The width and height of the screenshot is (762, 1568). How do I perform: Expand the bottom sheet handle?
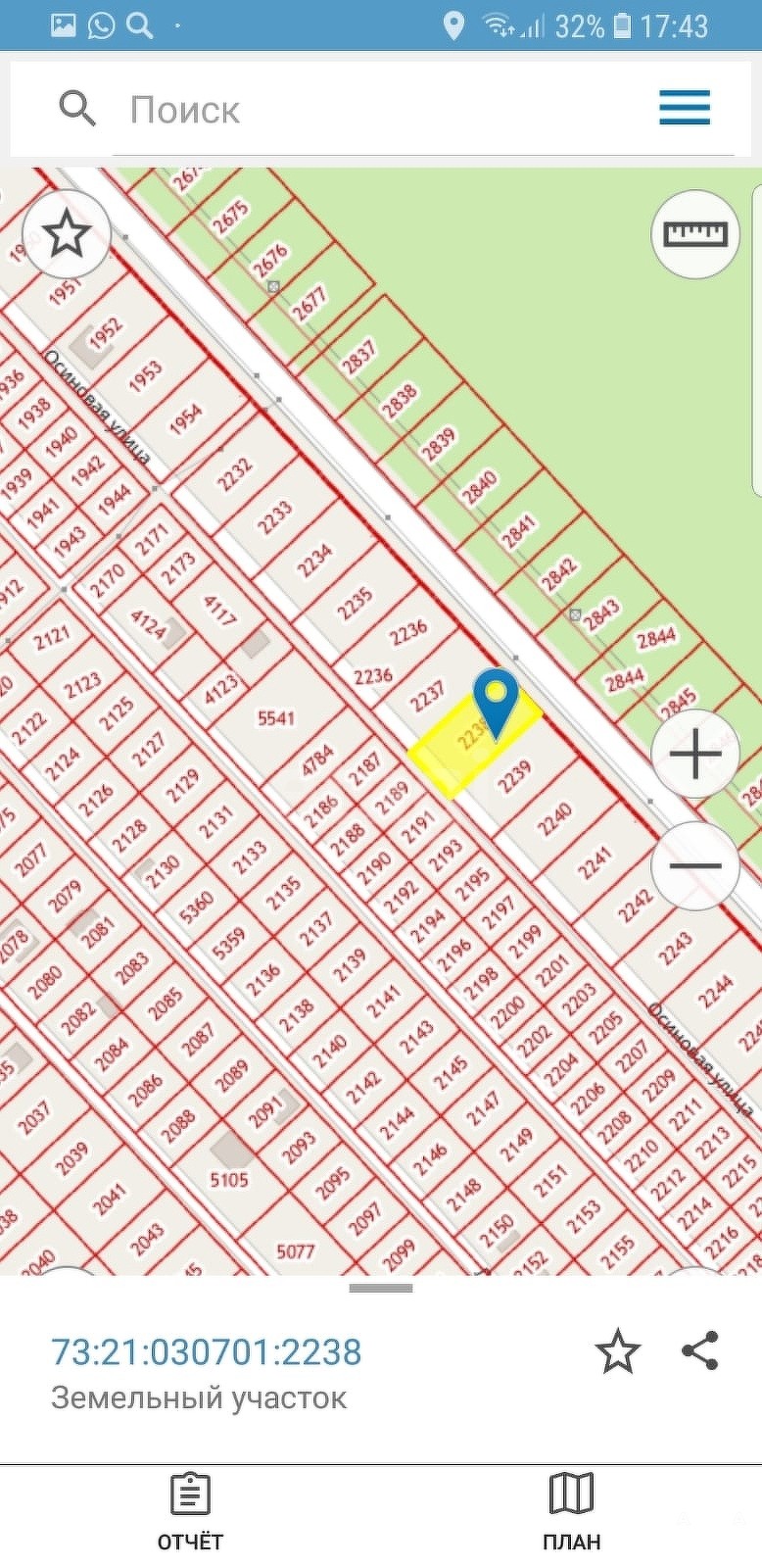[381, 1288]
